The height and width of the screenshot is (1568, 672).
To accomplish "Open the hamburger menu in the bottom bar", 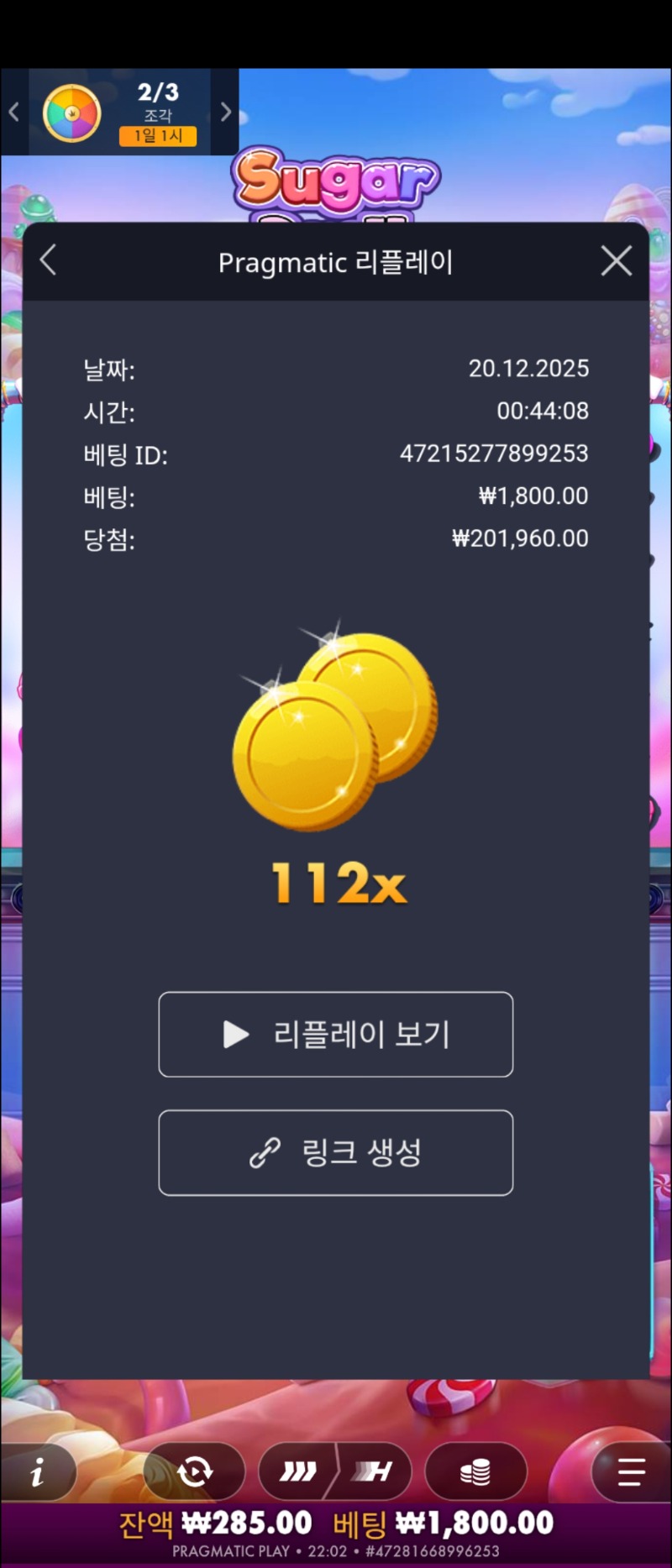I will point(631,1471).
